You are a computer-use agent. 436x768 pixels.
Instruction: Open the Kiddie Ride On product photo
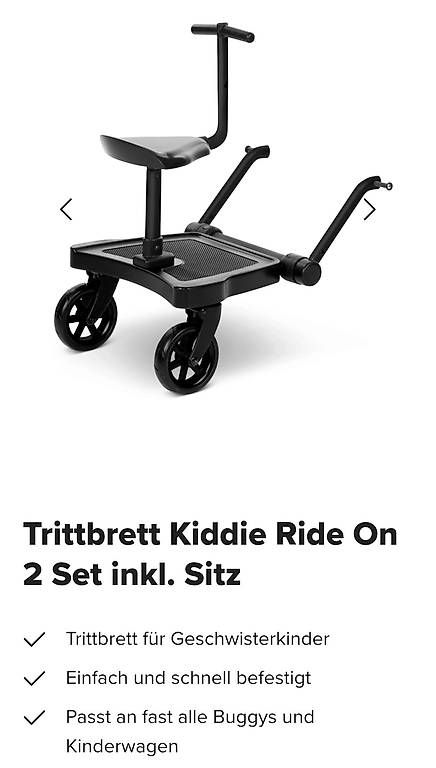(223, 208)
